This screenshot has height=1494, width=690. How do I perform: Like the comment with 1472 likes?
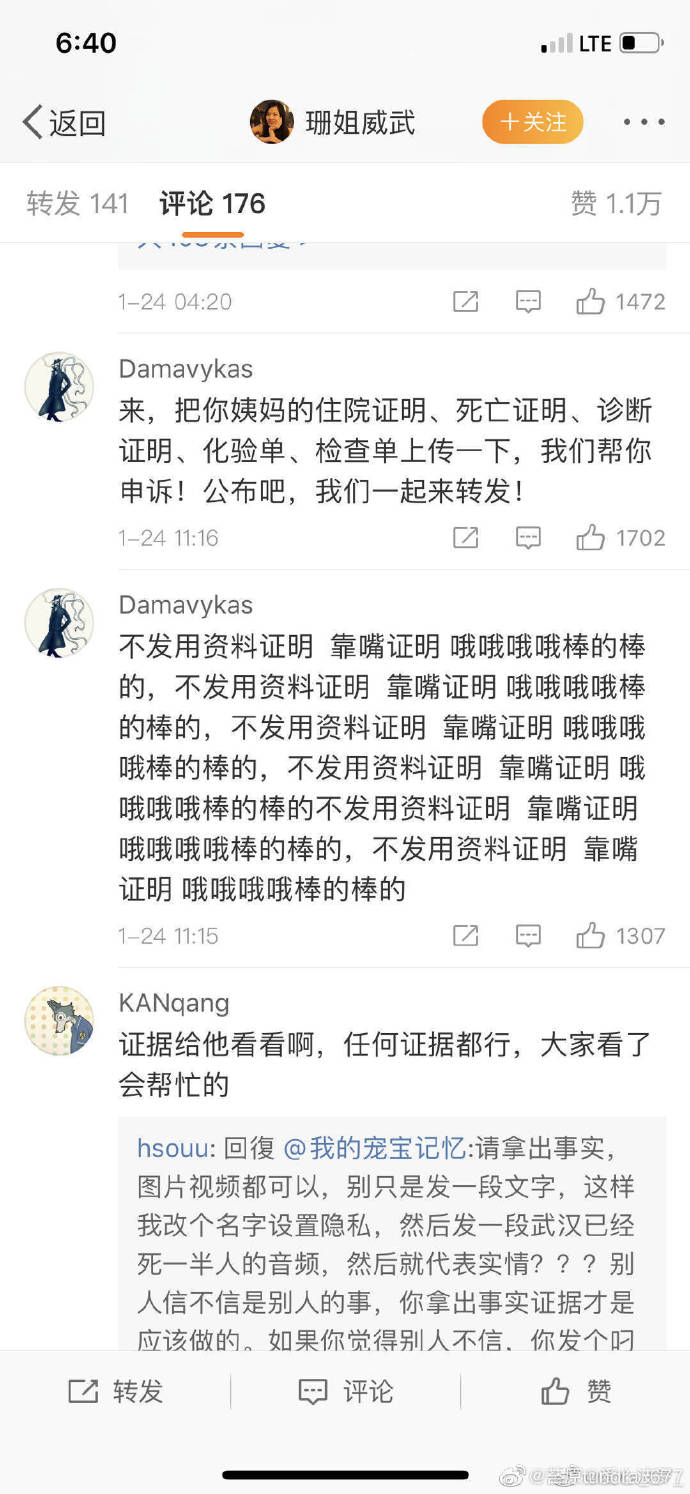pyautogui.click(x=620, y=301)
